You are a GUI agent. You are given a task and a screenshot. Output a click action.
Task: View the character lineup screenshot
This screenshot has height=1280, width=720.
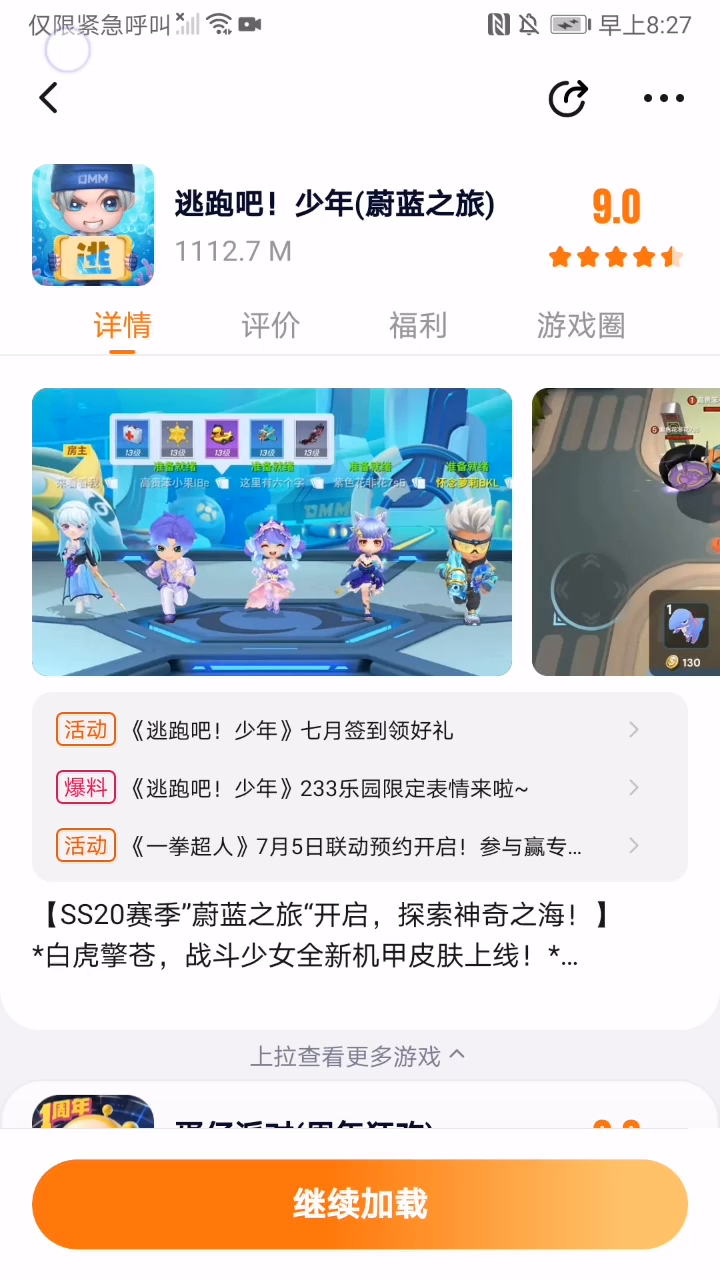272,531
